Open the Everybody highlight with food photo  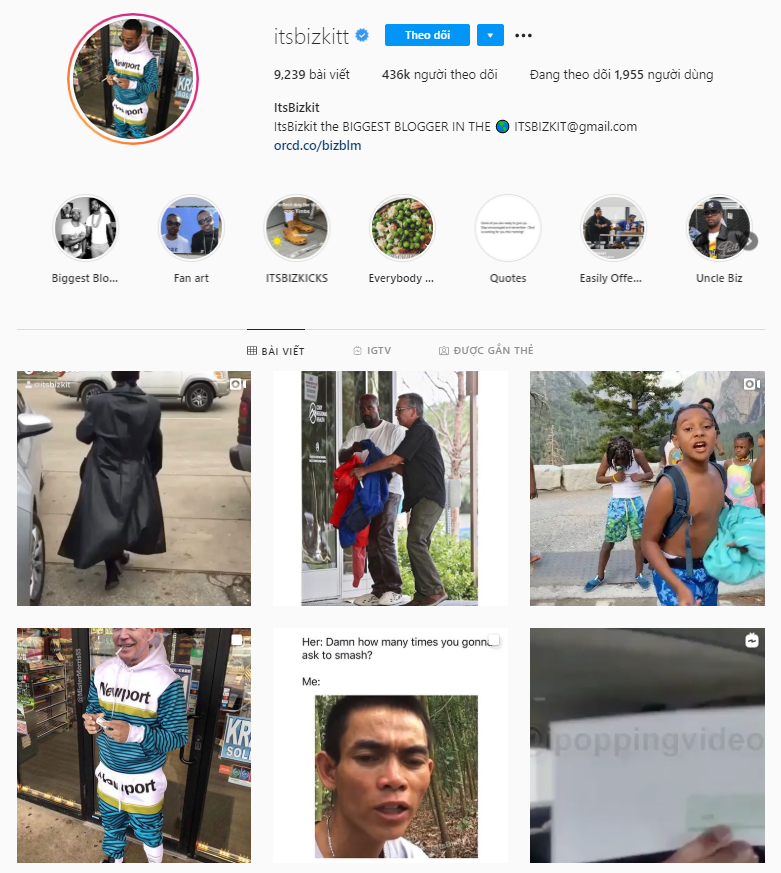coord(402,228)
